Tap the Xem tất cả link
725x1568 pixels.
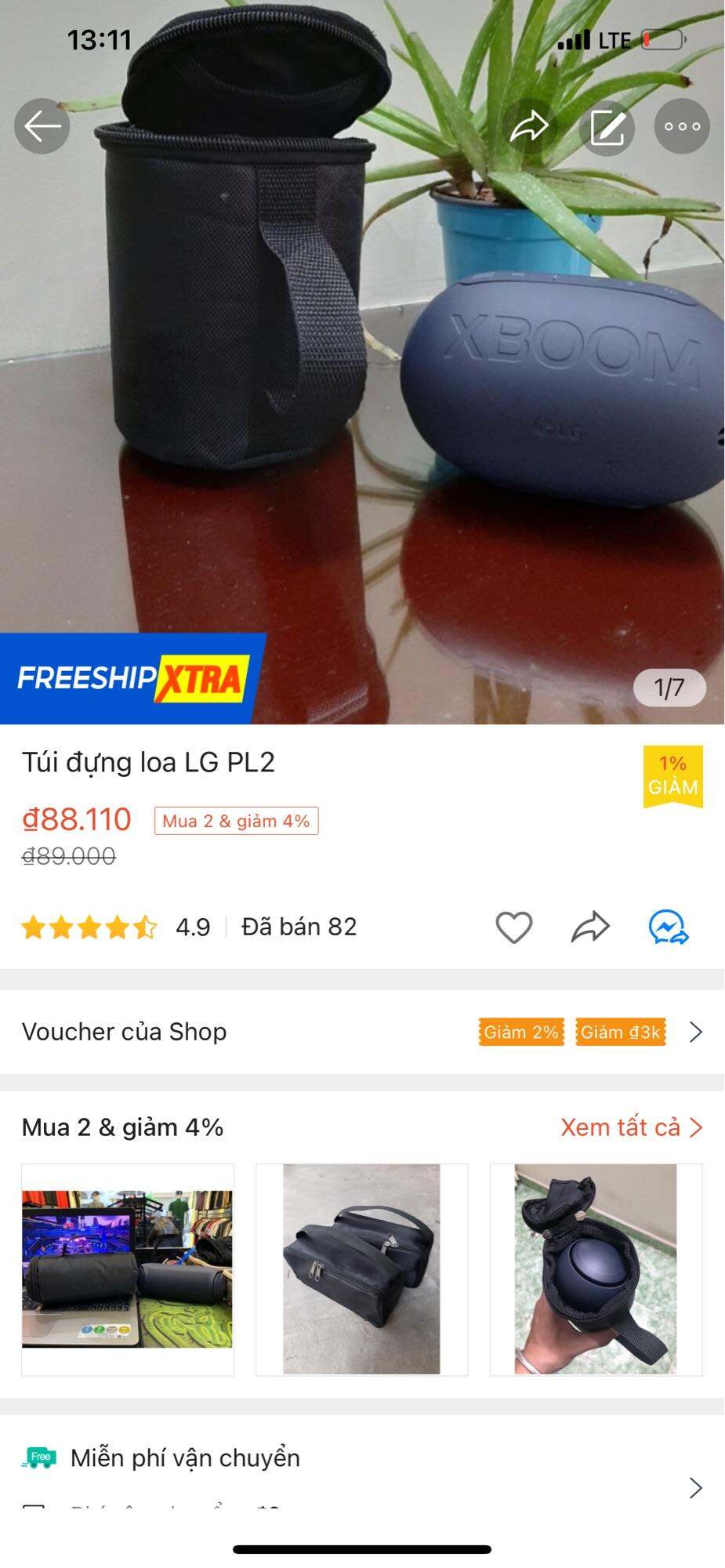pyautogui.click(x=631, y=1127)
